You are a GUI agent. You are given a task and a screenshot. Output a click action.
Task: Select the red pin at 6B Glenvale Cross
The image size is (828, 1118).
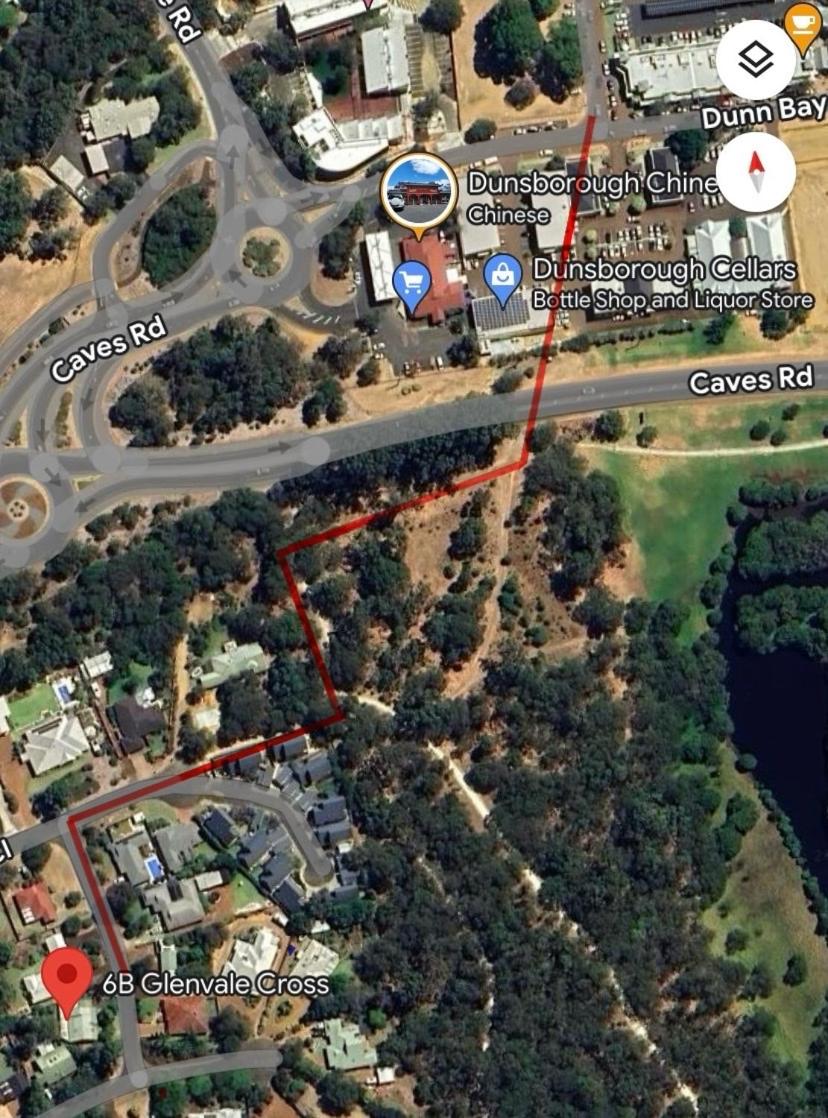[x=69, y=980]
